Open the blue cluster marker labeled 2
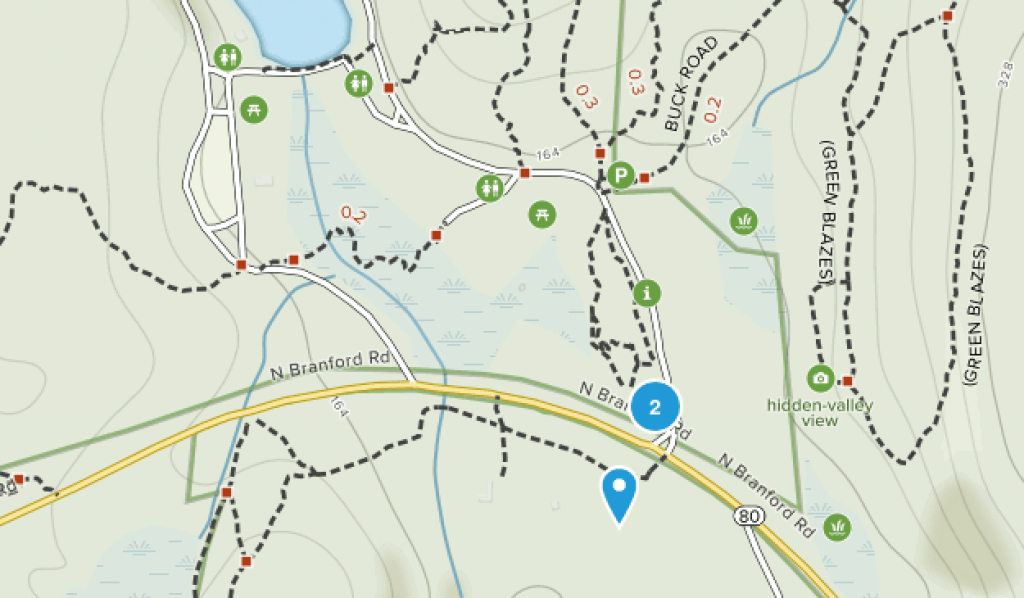The height and width of the screenshot is (598, 1024). pyautogui.click(x=655, y=406)
